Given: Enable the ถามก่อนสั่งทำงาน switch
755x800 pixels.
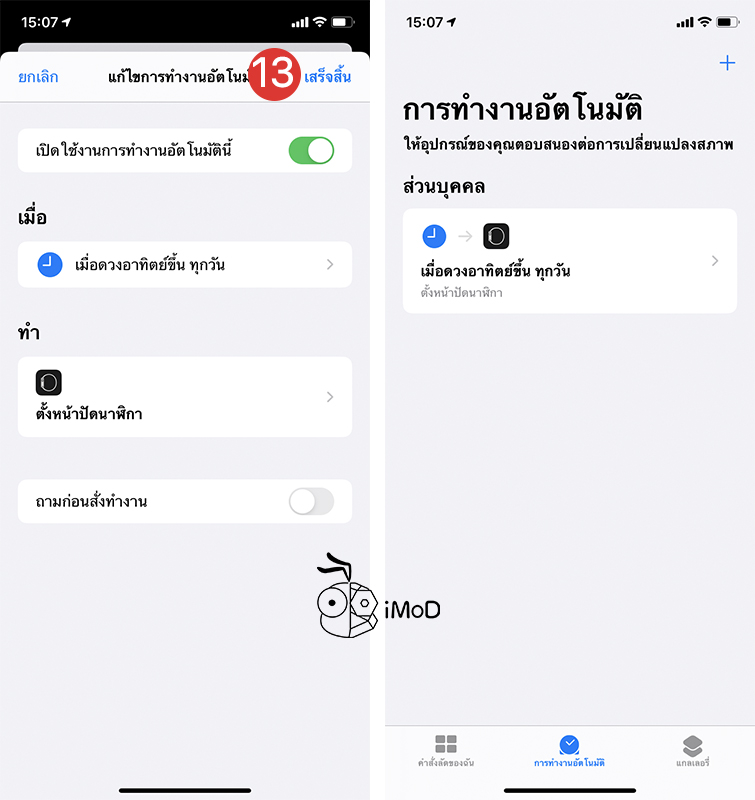Looking at the screenshot, I should [311, 501].
